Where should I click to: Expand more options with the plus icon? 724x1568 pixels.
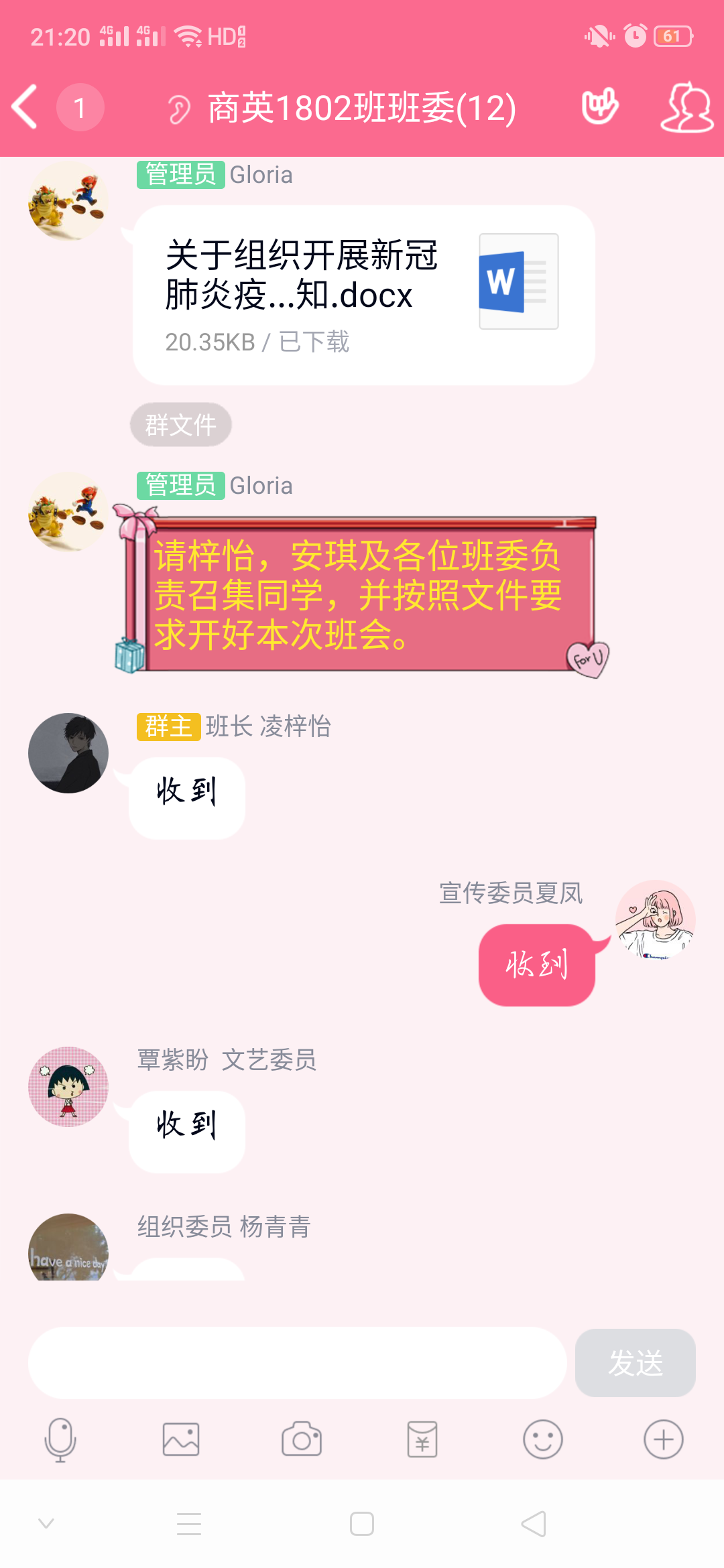663,1439
